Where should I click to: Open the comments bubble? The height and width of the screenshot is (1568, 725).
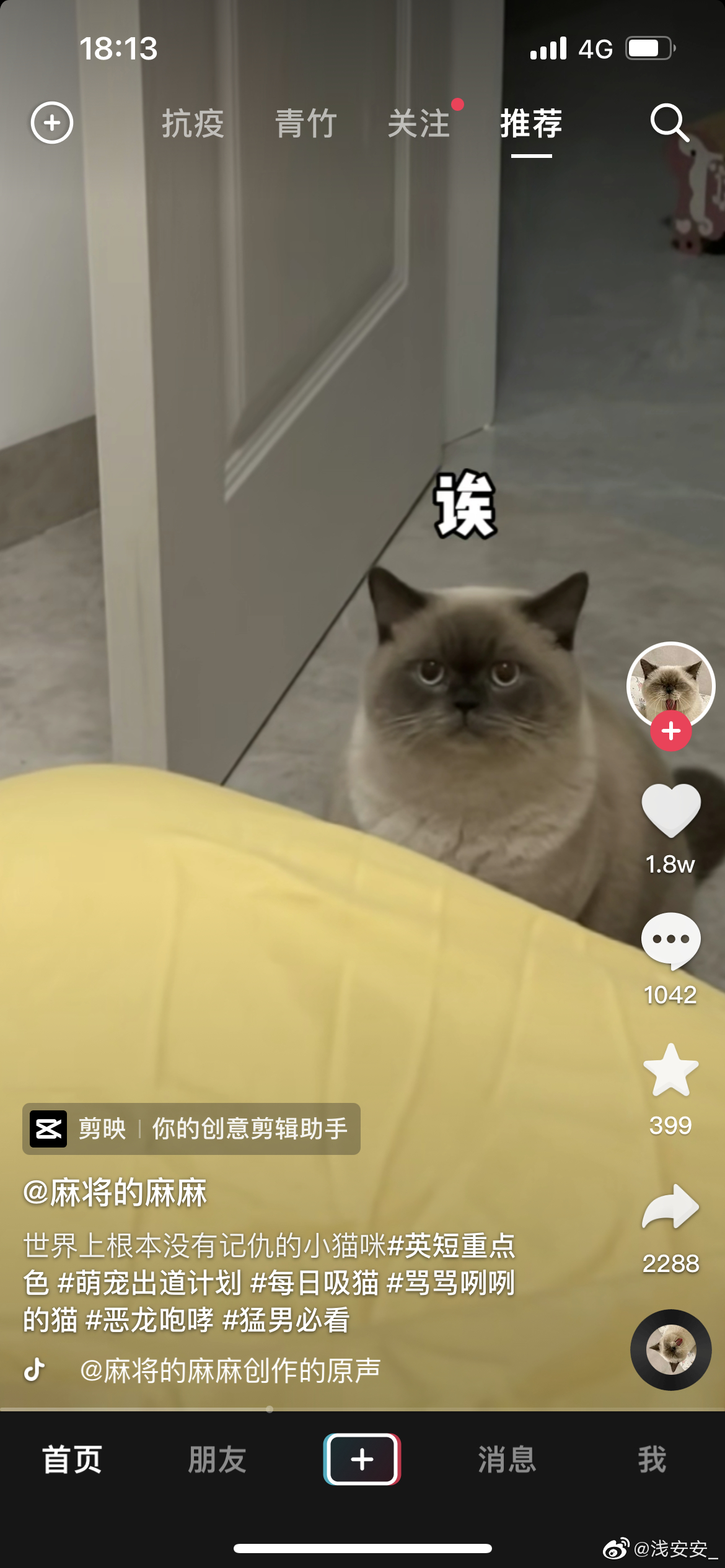(670, 941)
